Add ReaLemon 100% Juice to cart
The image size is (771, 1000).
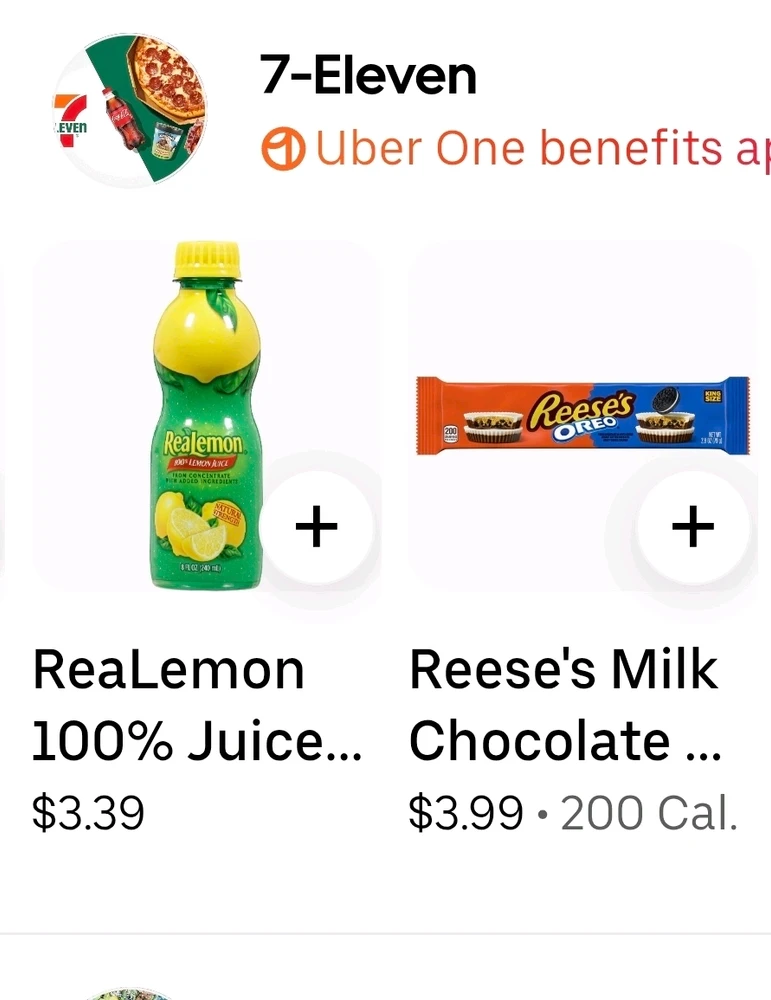317,526
